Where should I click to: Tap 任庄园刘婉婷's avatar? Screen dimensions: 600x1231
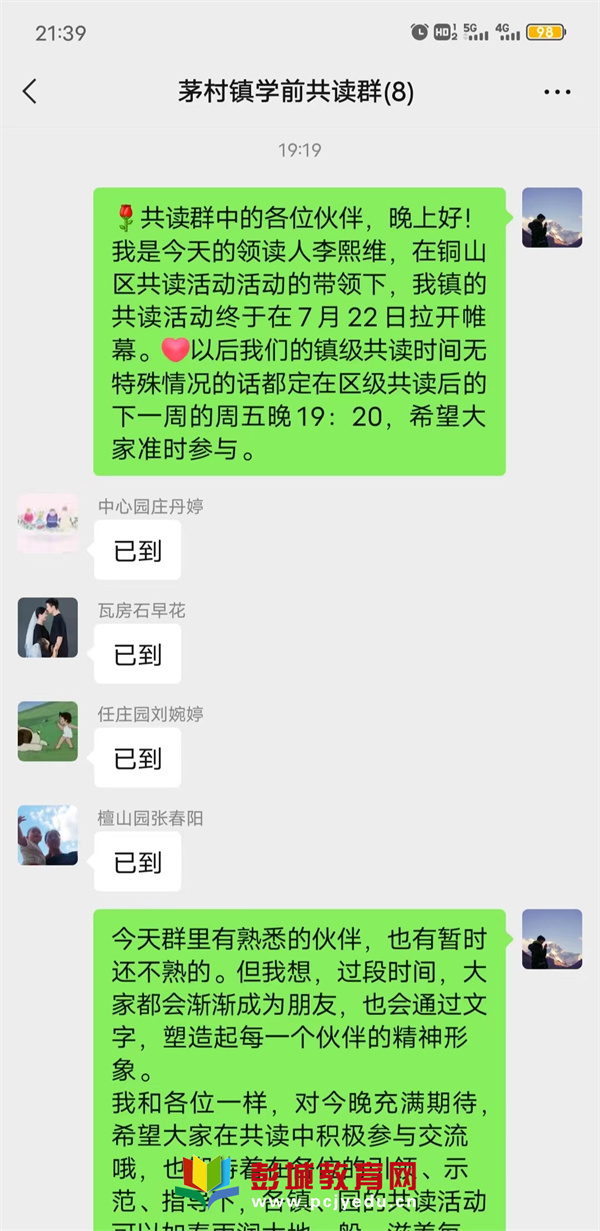coord(48,731)
